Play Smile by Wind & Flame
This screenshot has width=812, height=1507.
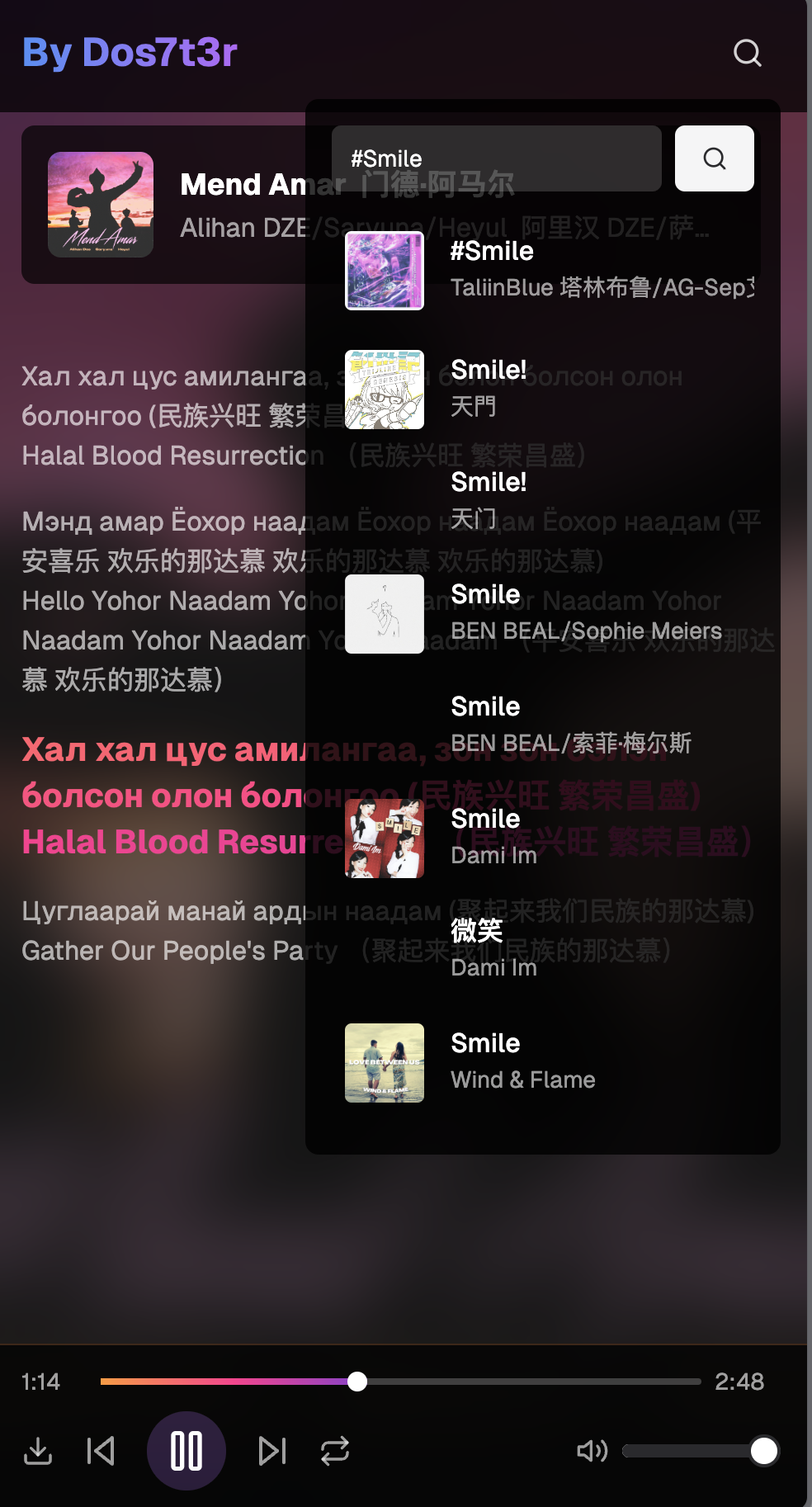coord(545,1062)
